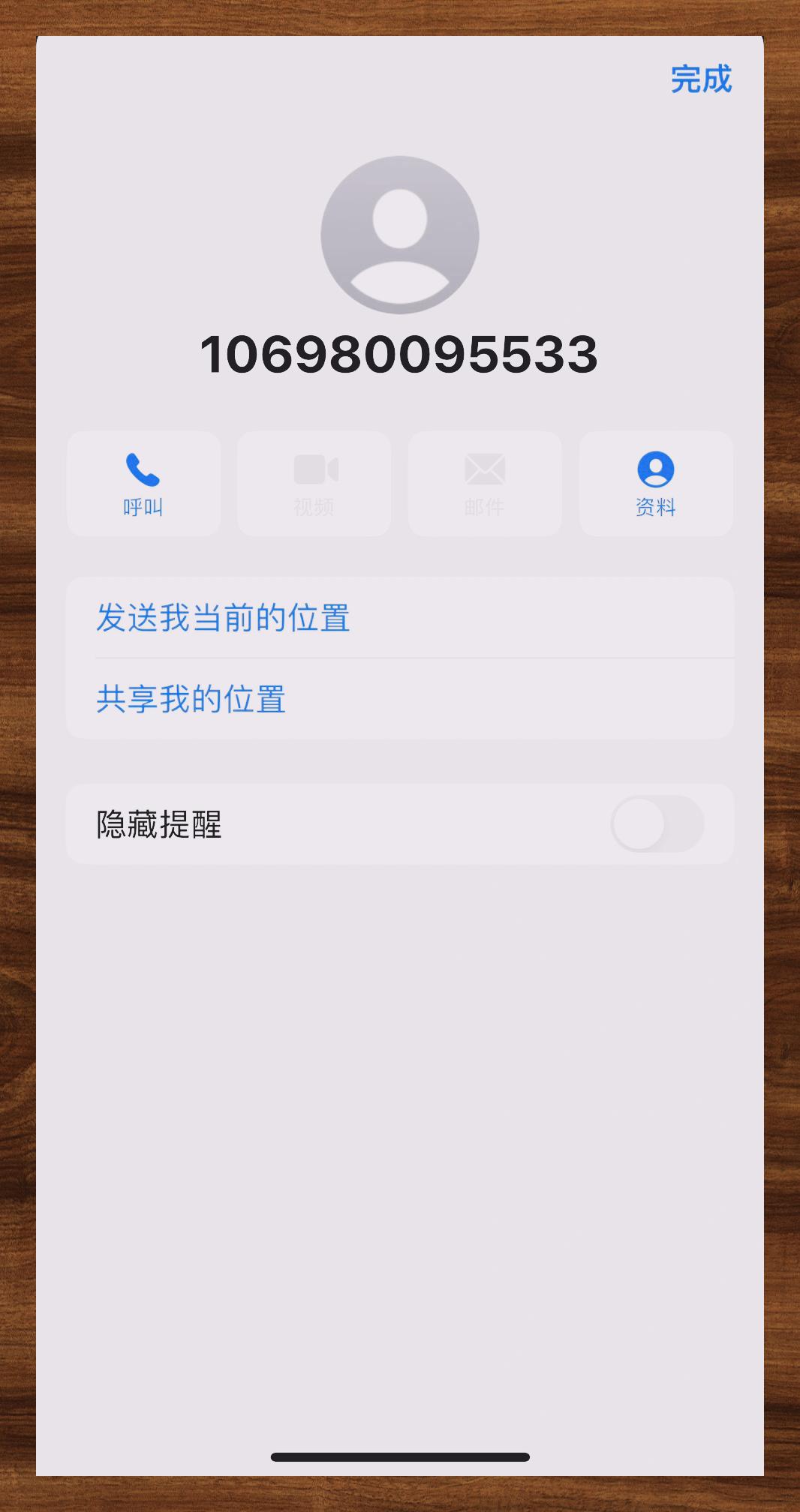Toggle the 隐藏提醒 switch

657,823
